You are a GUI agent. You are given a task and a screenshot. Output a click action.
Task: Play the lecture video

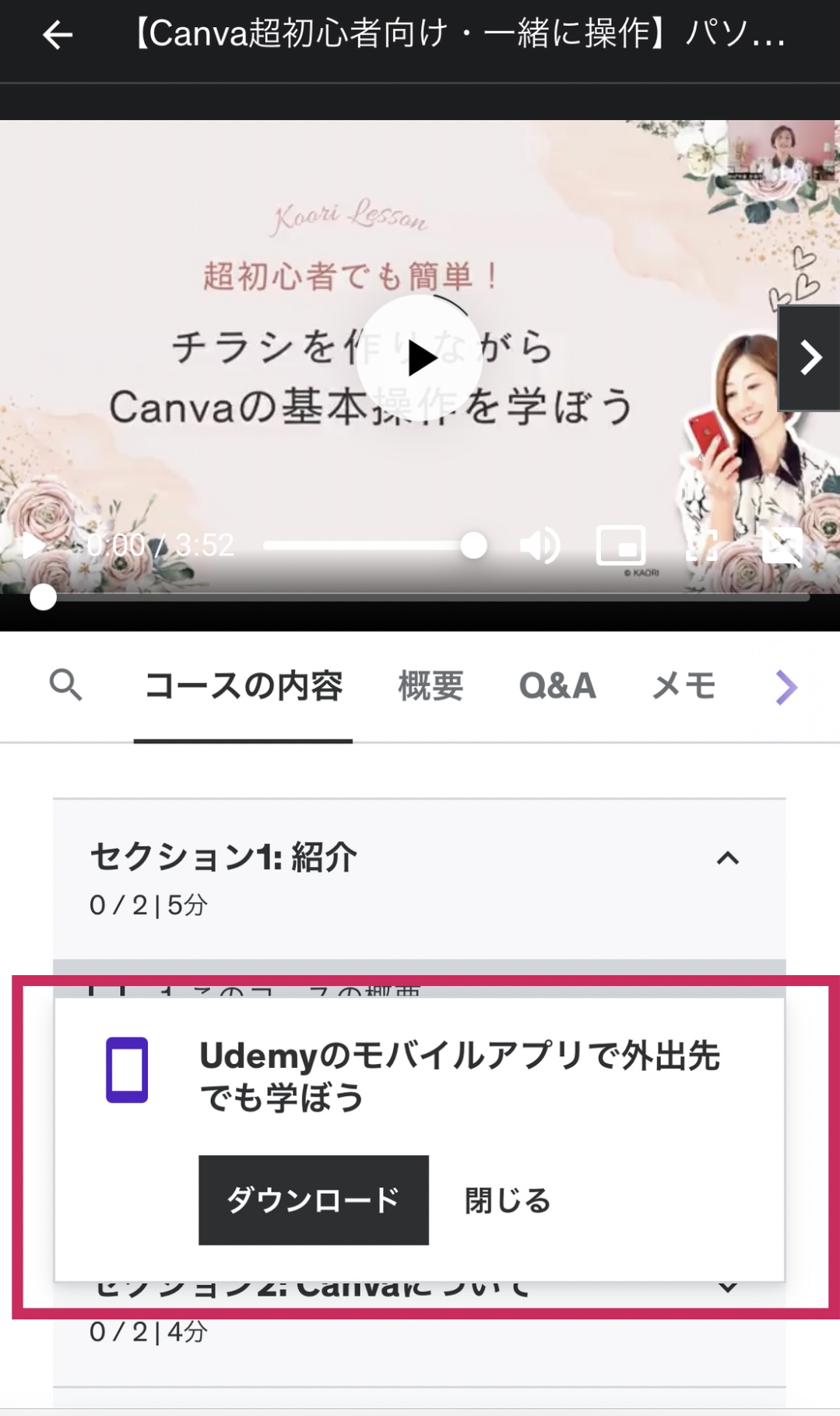click(420, 358)
